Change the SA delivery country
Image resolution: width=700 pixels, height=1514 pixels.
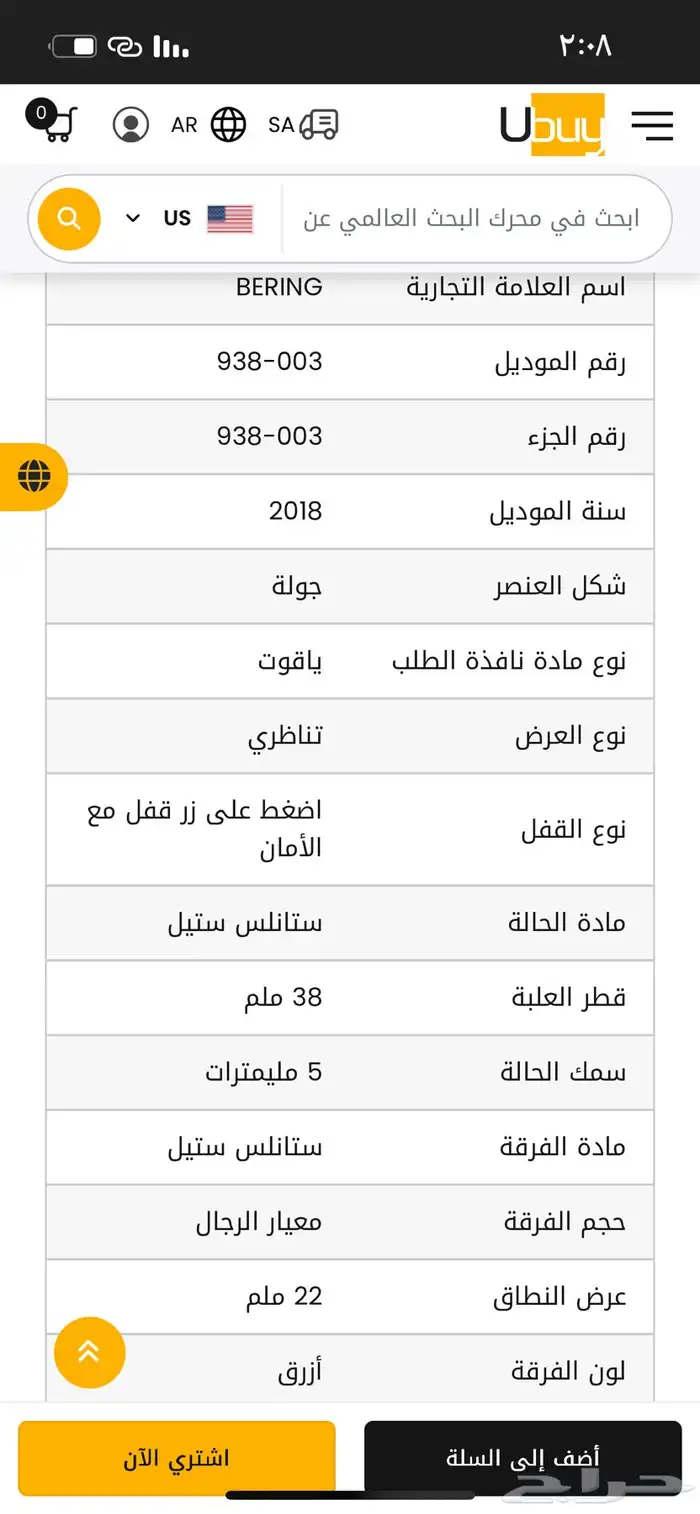pyautogui.click(x=303, y=125)
